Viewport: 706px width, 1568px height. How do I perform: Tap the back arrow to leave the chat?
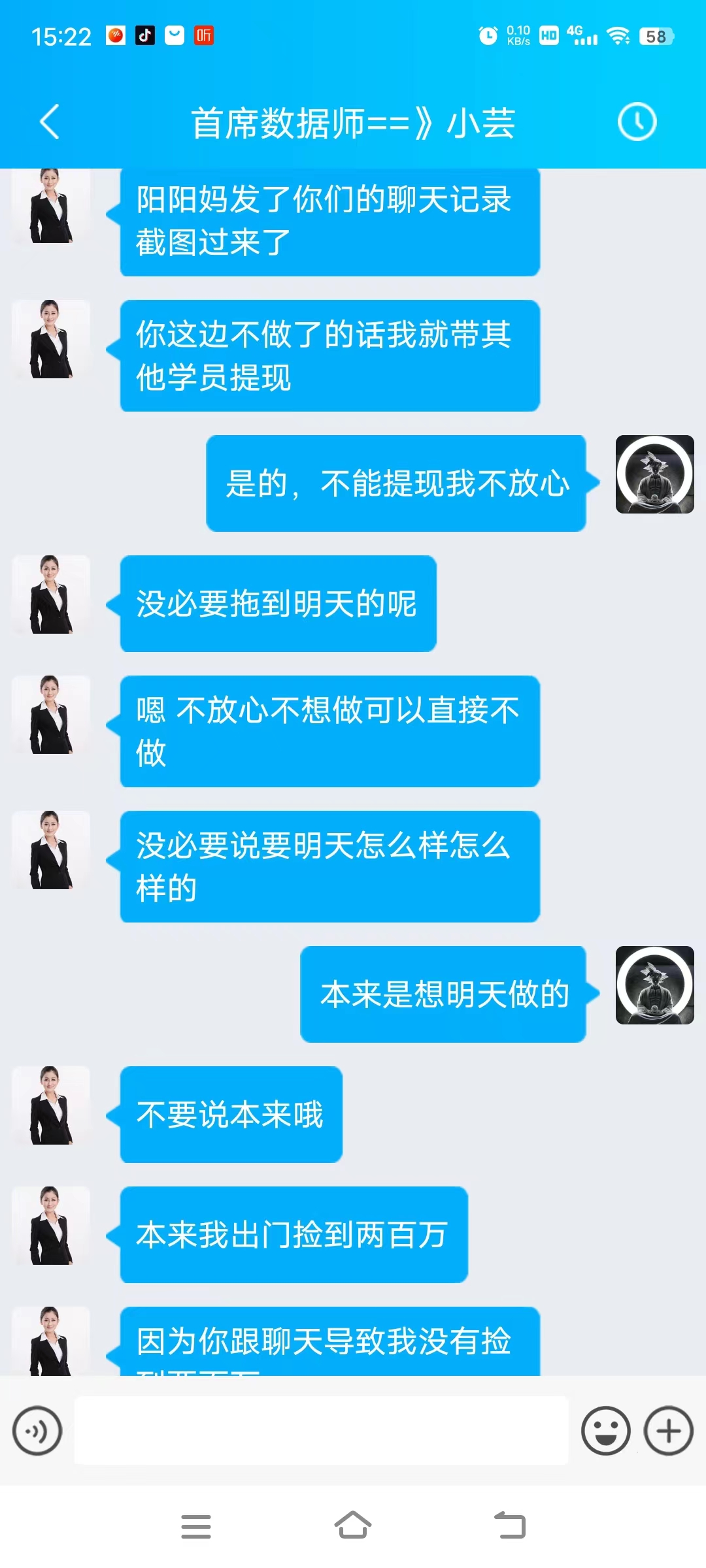[x=47, y=122]
